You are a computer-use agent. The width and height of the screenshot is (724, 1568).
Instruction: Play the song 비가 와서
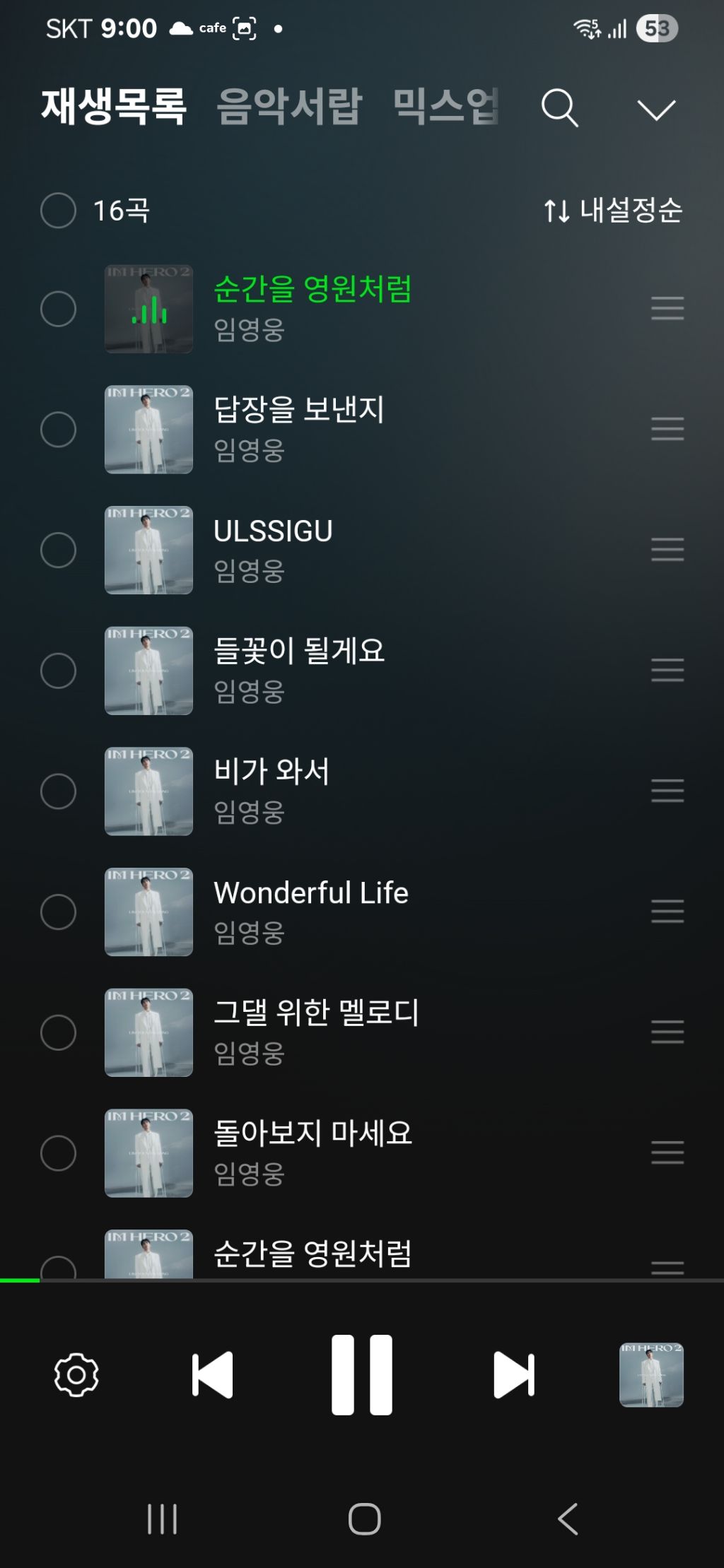272,772
